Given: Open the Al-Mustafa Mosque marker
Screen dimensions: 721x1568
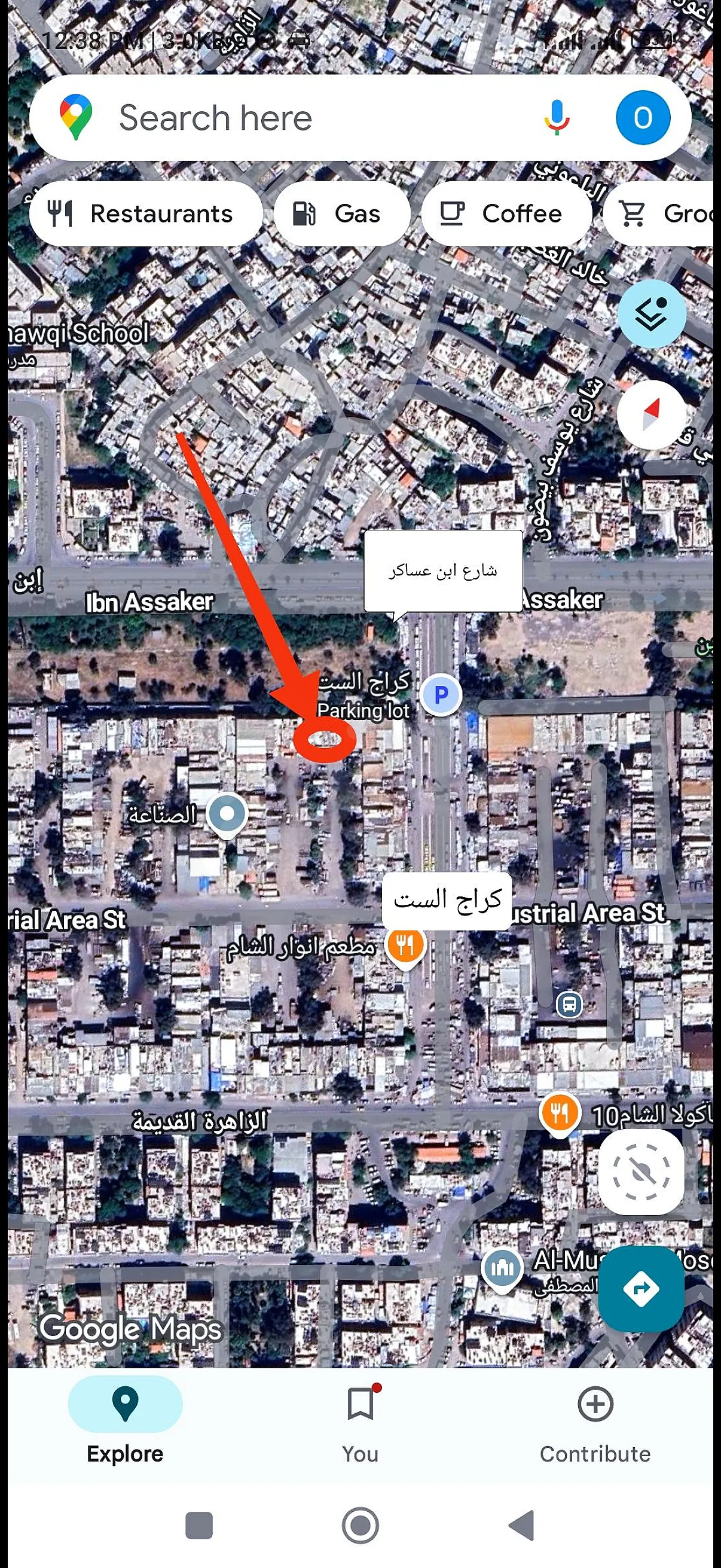Looking at the screenshot, I should click(x=502, y=1268).
